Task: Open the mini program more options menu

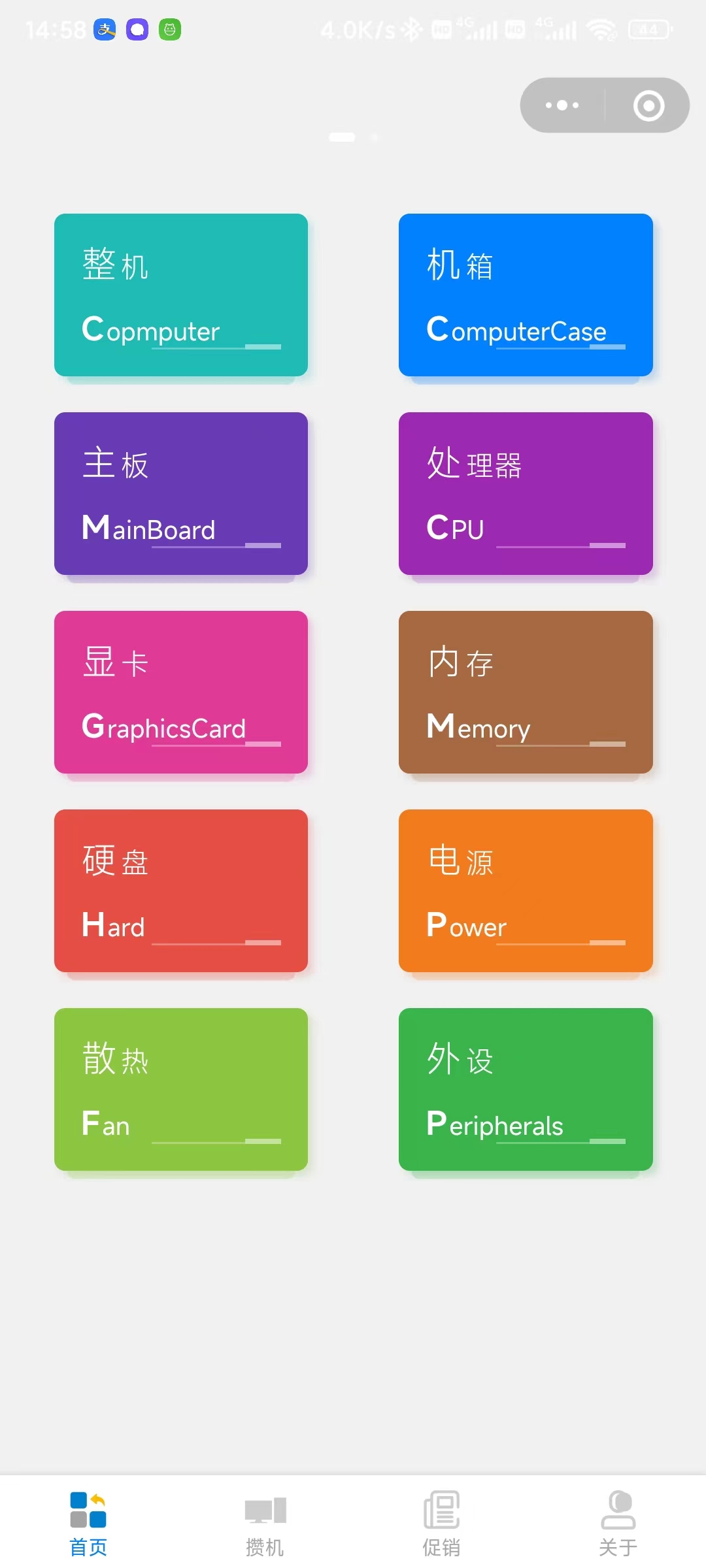Action: 562,105
